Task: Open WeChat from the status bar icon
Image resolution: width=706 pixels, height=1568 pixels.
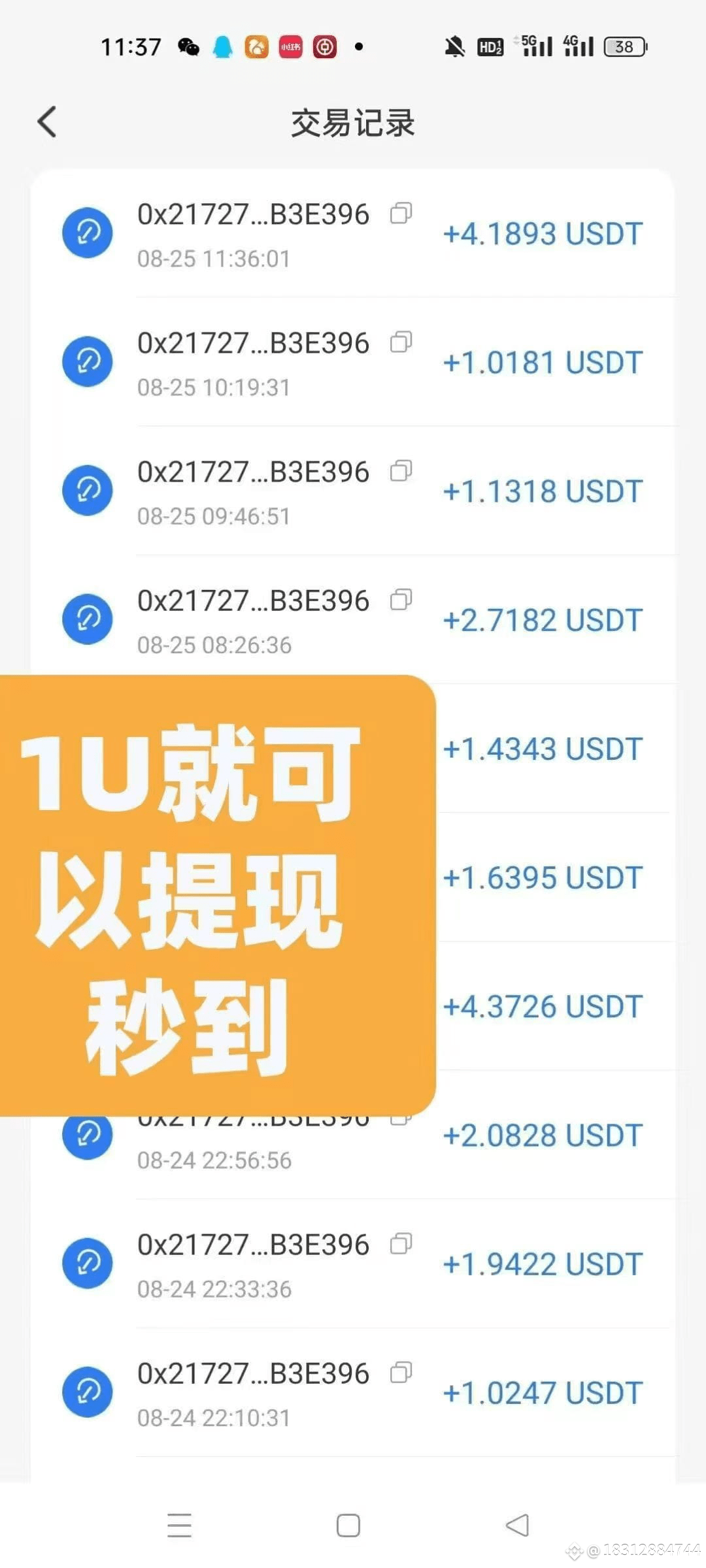Action: (190, 46)
